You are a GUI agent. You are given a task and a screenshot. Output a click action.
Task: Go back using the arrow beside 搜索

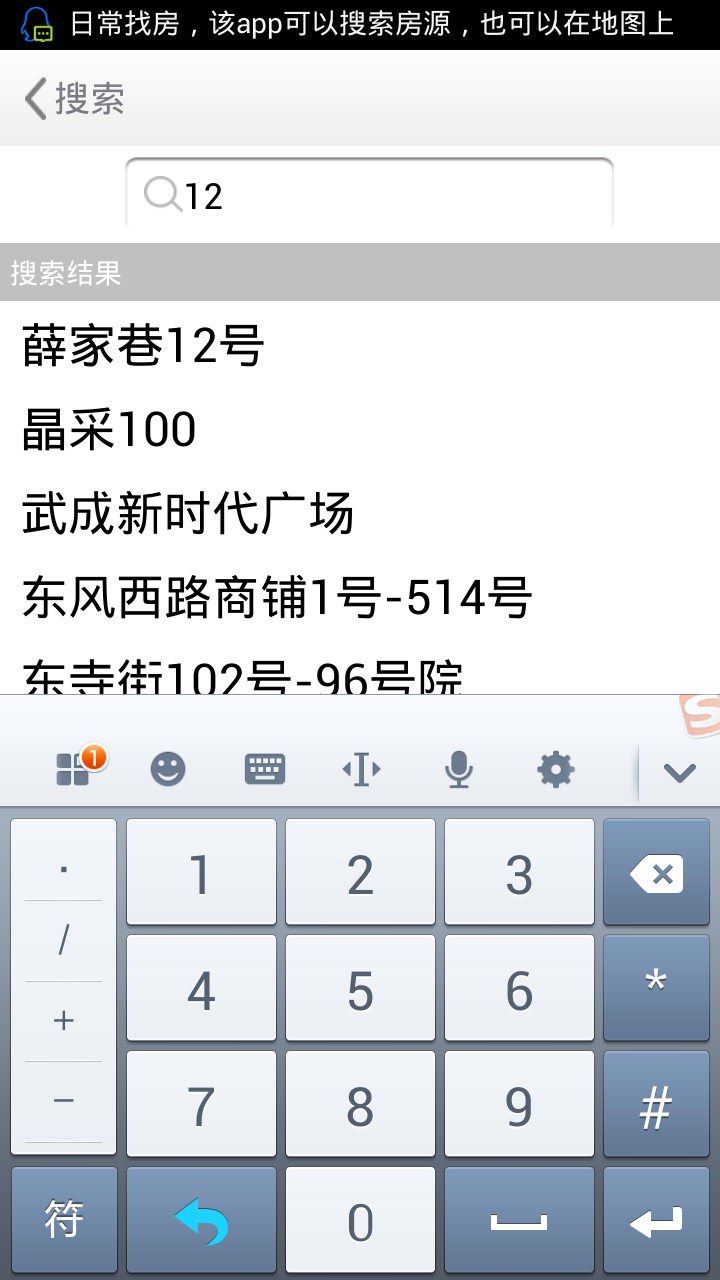coord(32,99)
